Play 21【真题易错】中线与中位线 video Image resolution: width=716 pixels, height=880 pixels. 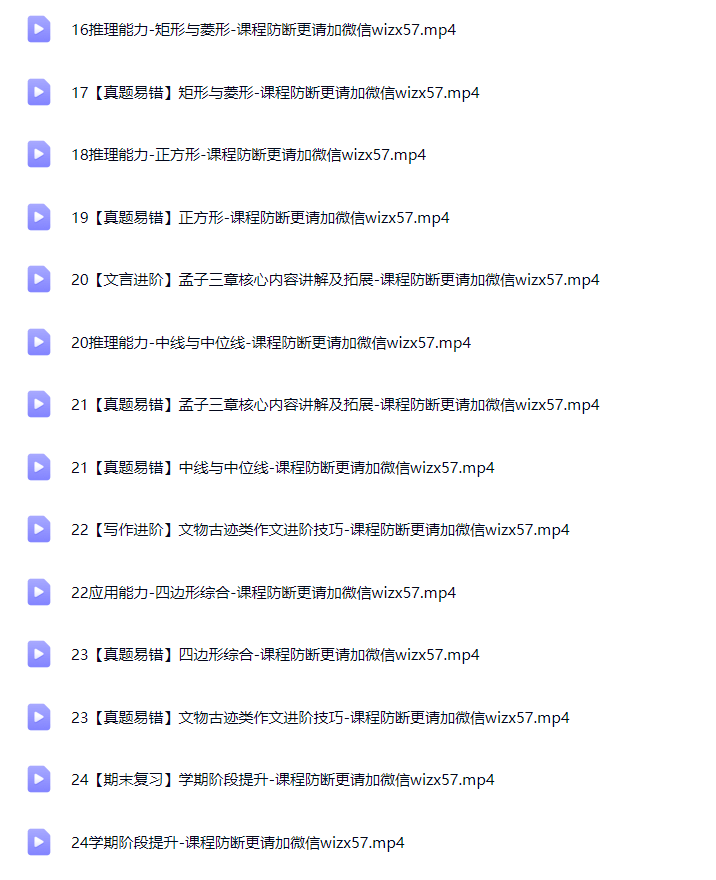pyautogui.click(x=282, y=468)
